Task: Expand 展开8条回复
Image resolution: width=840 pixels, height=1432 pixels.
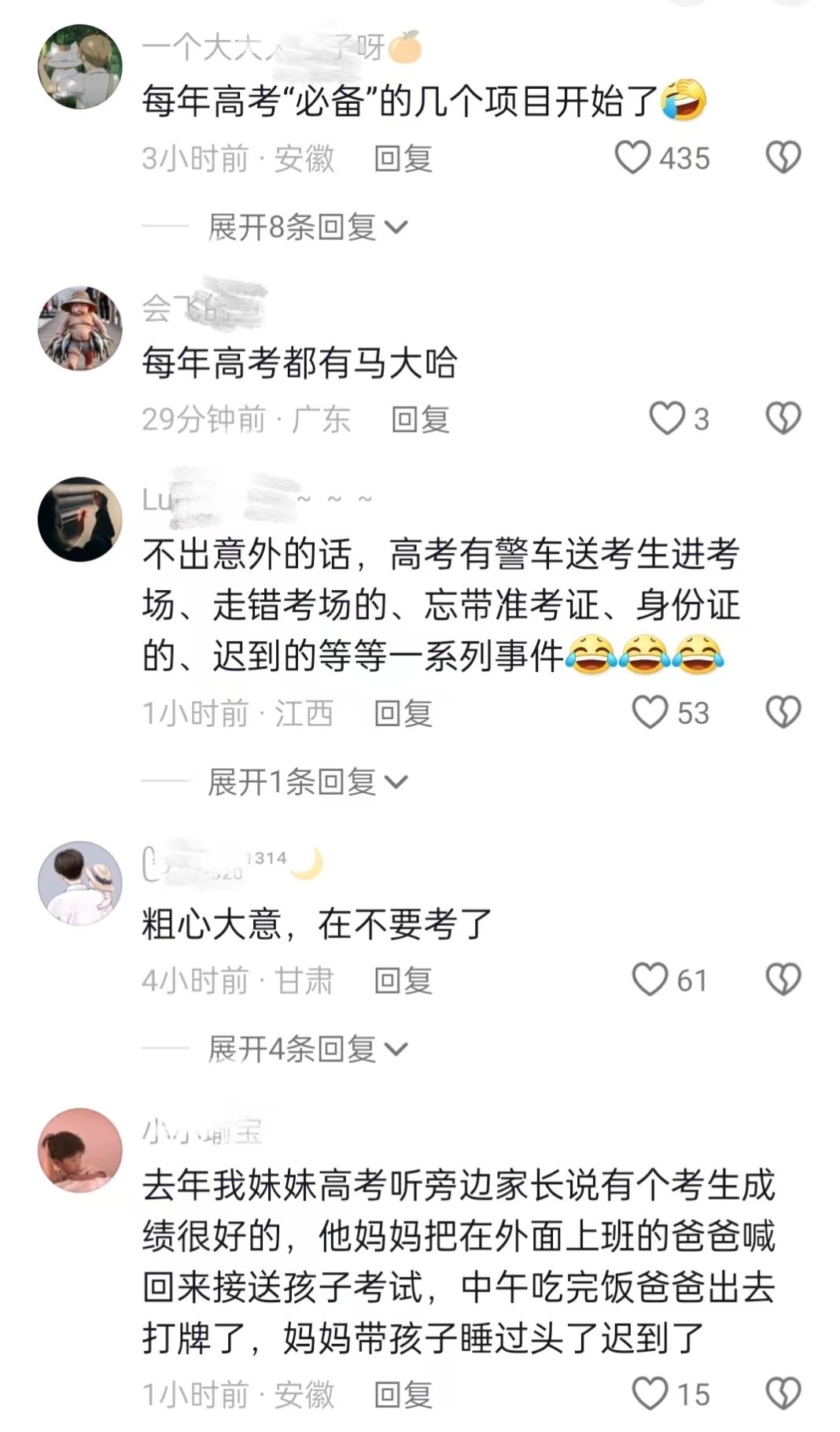Action: click(307, 227)
